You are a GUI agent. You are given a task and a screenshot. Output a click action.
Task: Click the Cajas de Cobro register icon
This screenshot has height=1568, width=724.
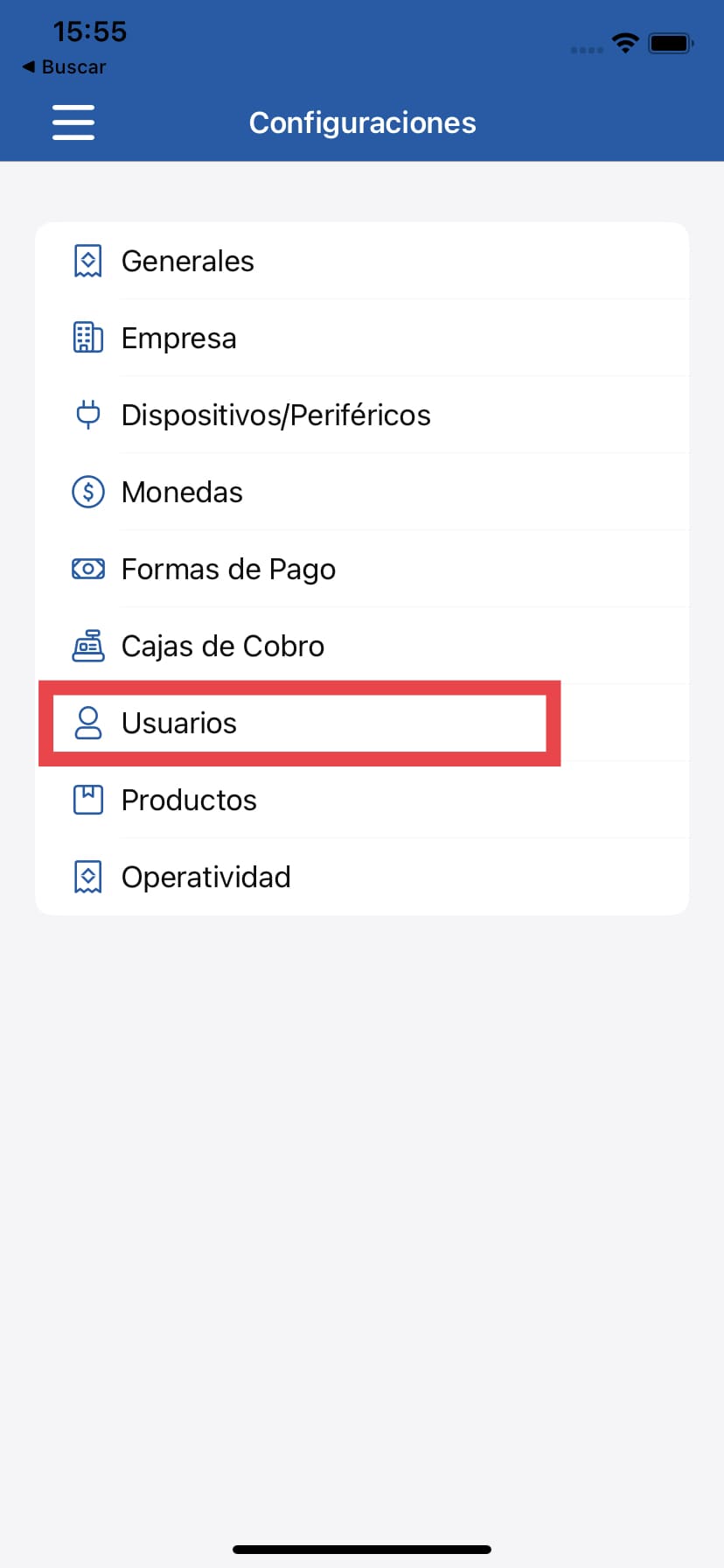[x=87, y=646]
